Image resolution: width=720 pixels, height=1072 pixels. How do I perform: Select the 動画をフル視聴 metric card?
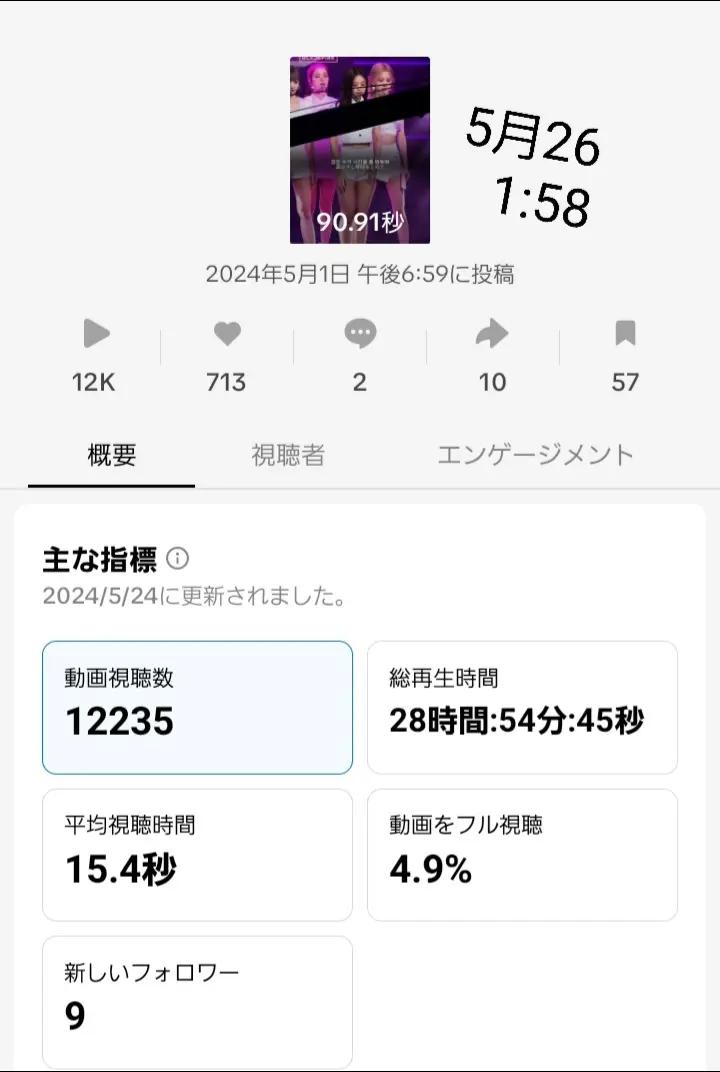[522, 855]
